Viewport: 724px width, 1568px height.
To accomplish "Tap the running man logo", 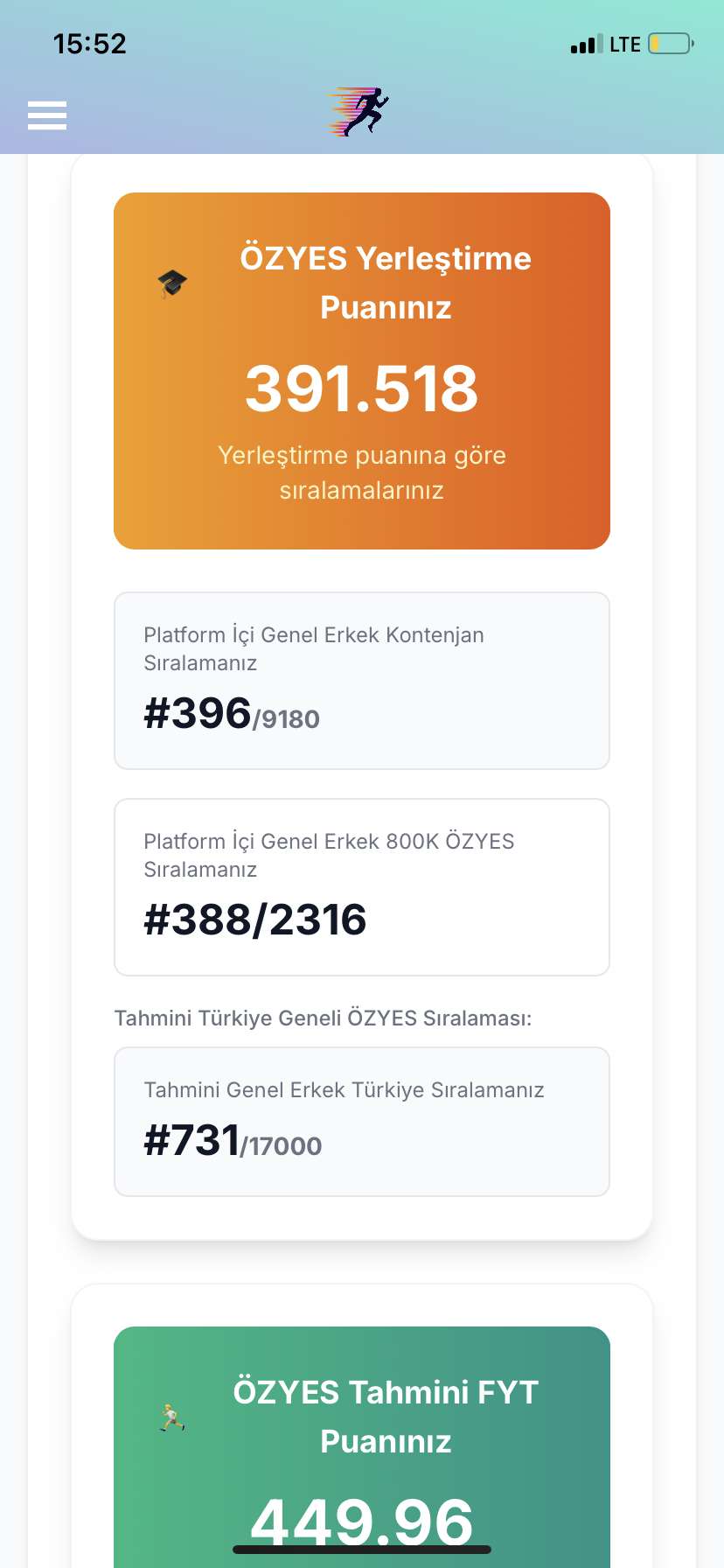I will click(359, 112).
